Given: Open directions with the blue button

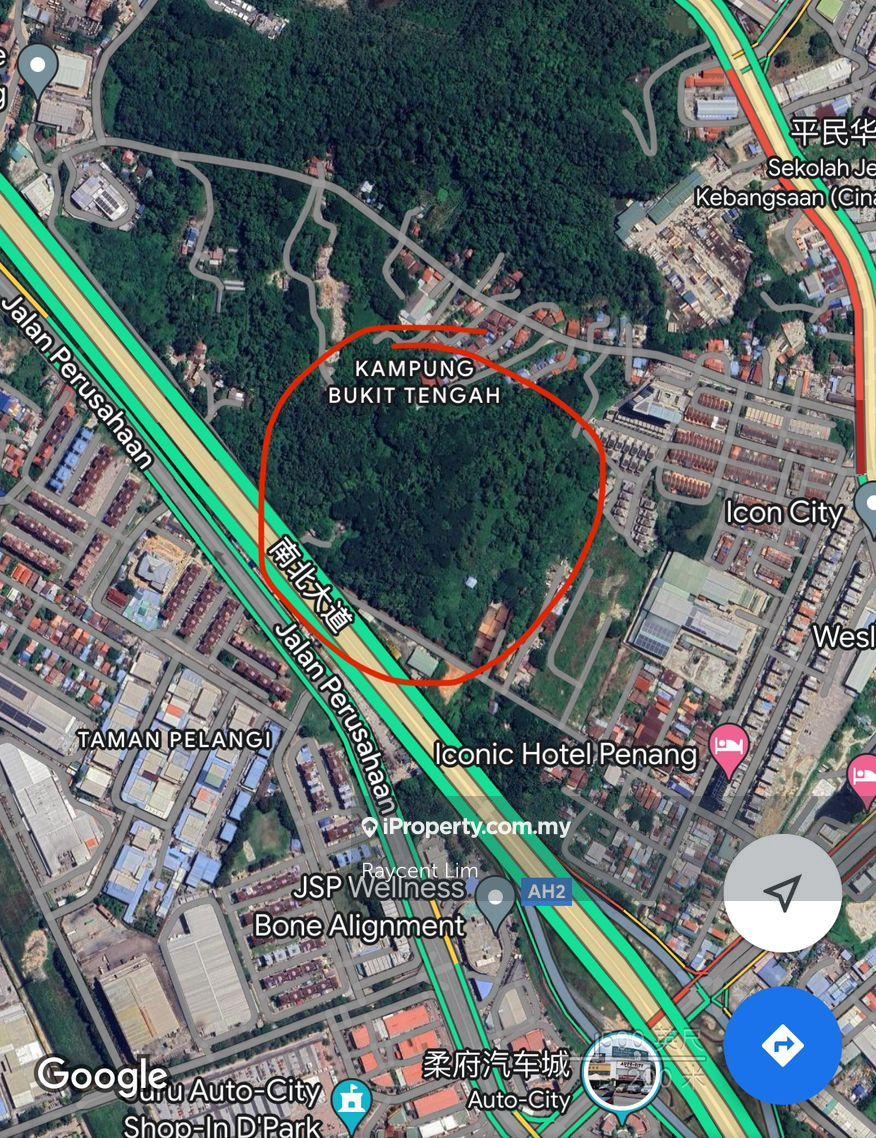Looking at the screenshot, I should [782, 1045].
